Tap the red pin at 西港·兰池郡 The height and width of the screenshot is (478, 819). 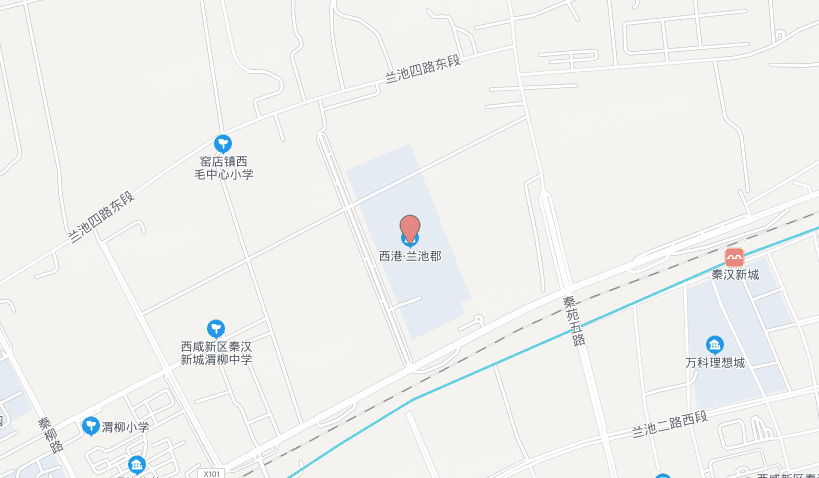410,228
